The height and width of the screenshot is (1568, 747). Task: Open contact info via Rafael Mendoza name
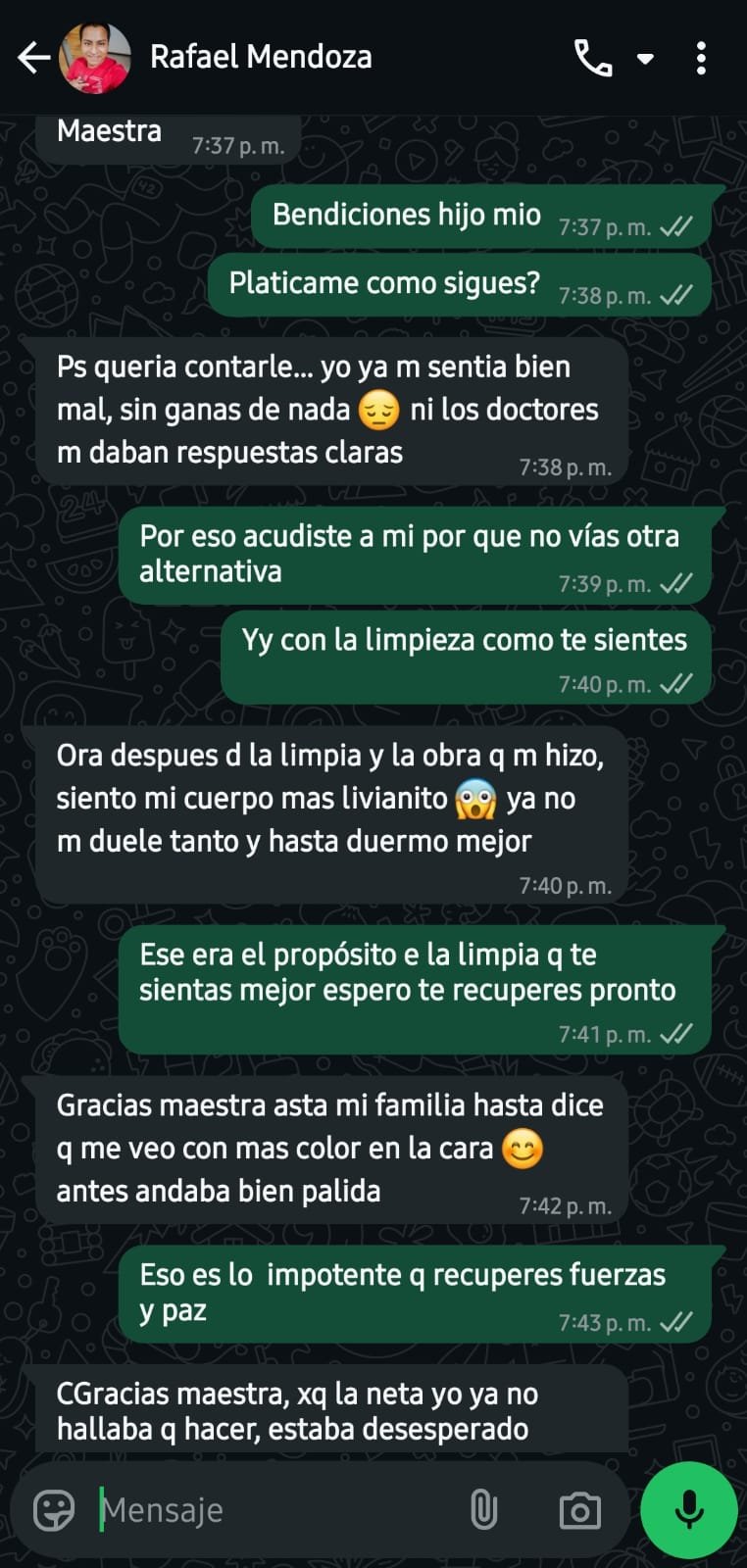pos(261,57)
